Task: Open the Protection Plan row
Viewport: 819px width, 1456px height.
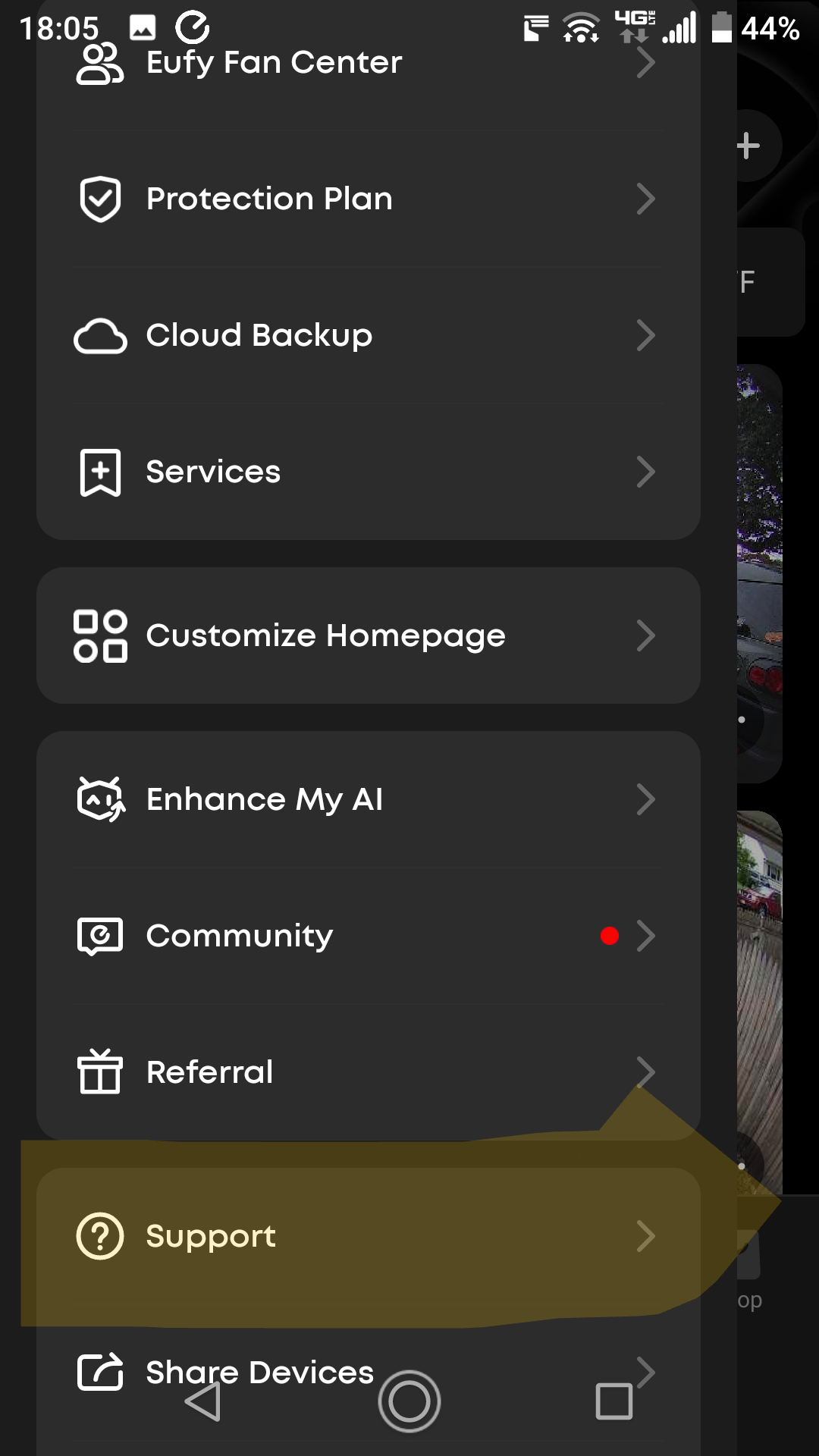Action: coord(269,199)
